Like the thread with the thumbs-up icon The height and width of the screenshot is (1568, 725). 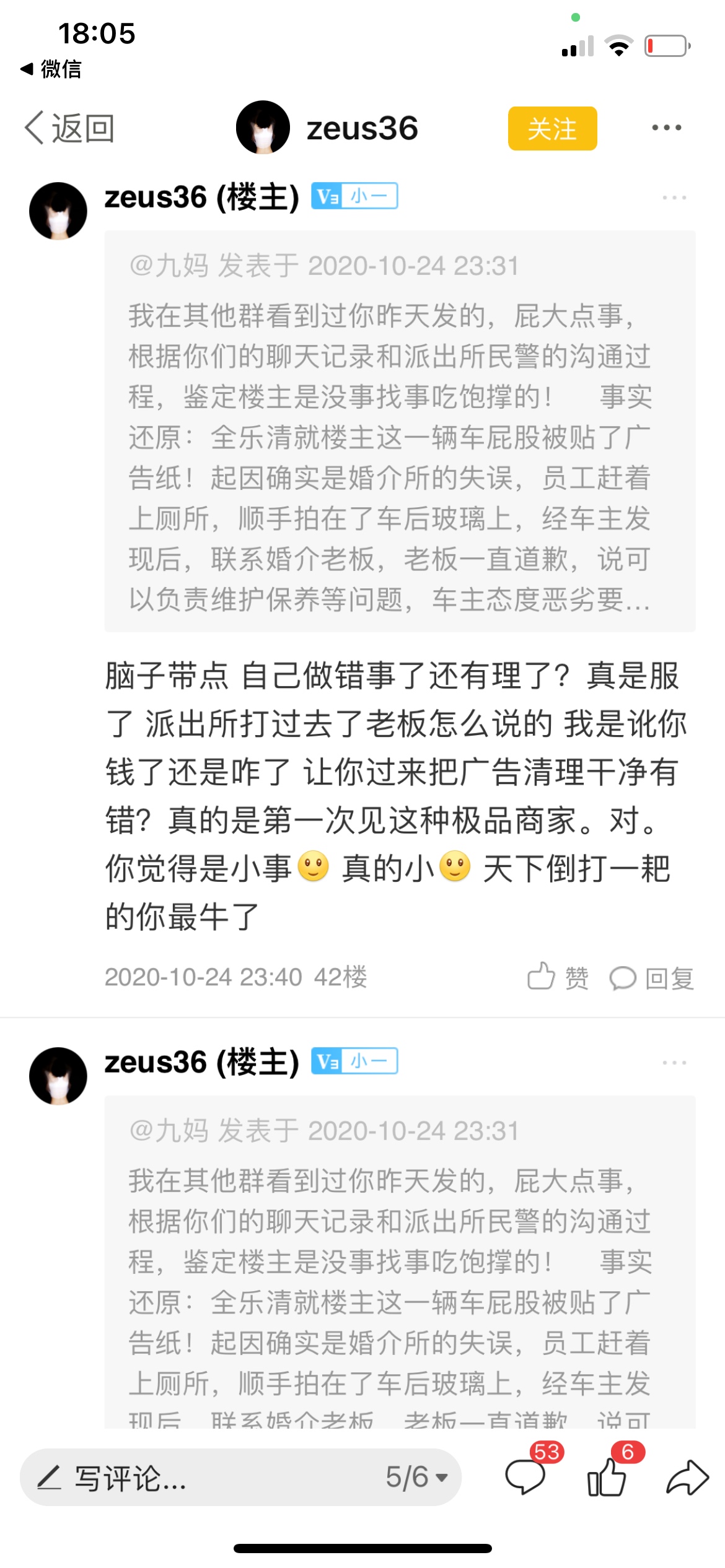[607, 1476]
